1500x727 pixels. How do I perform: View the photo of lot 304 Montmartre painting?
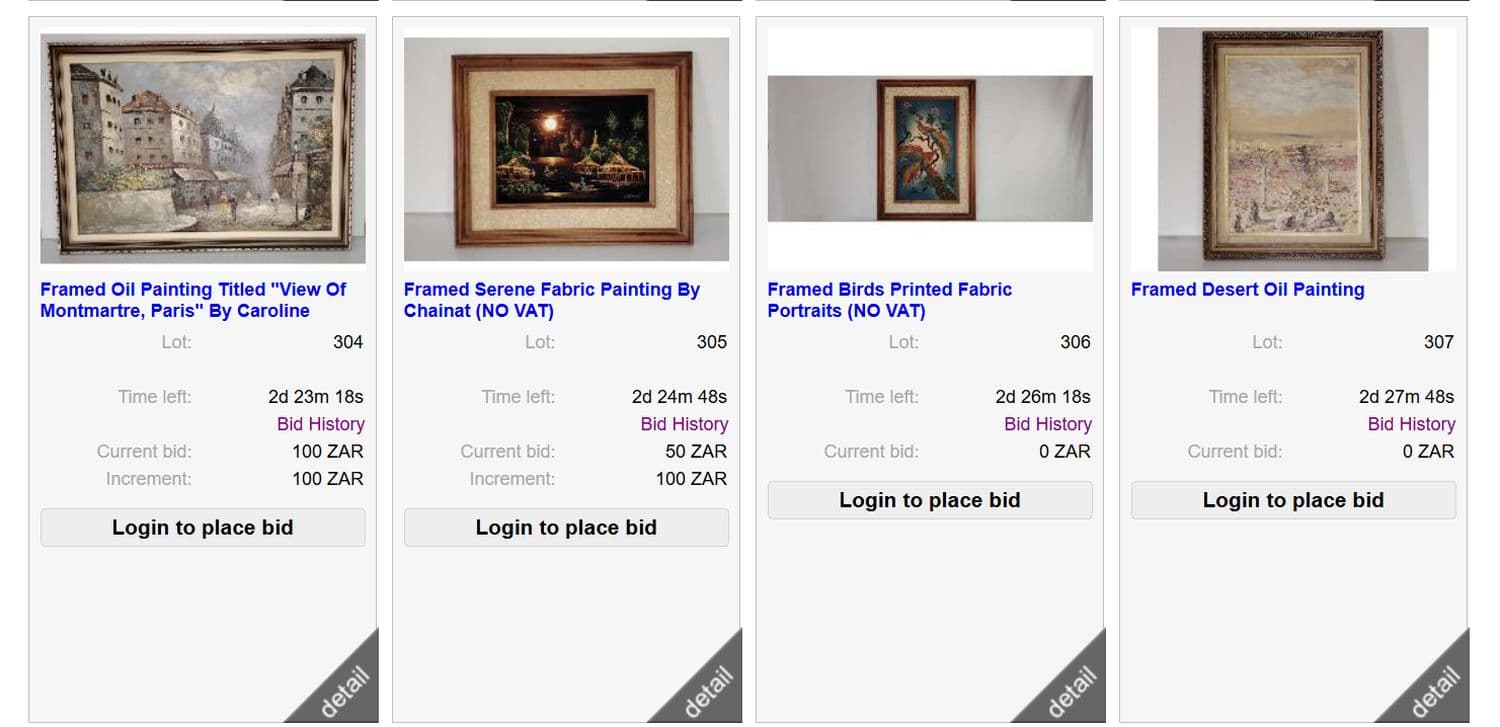click(203, 148)
